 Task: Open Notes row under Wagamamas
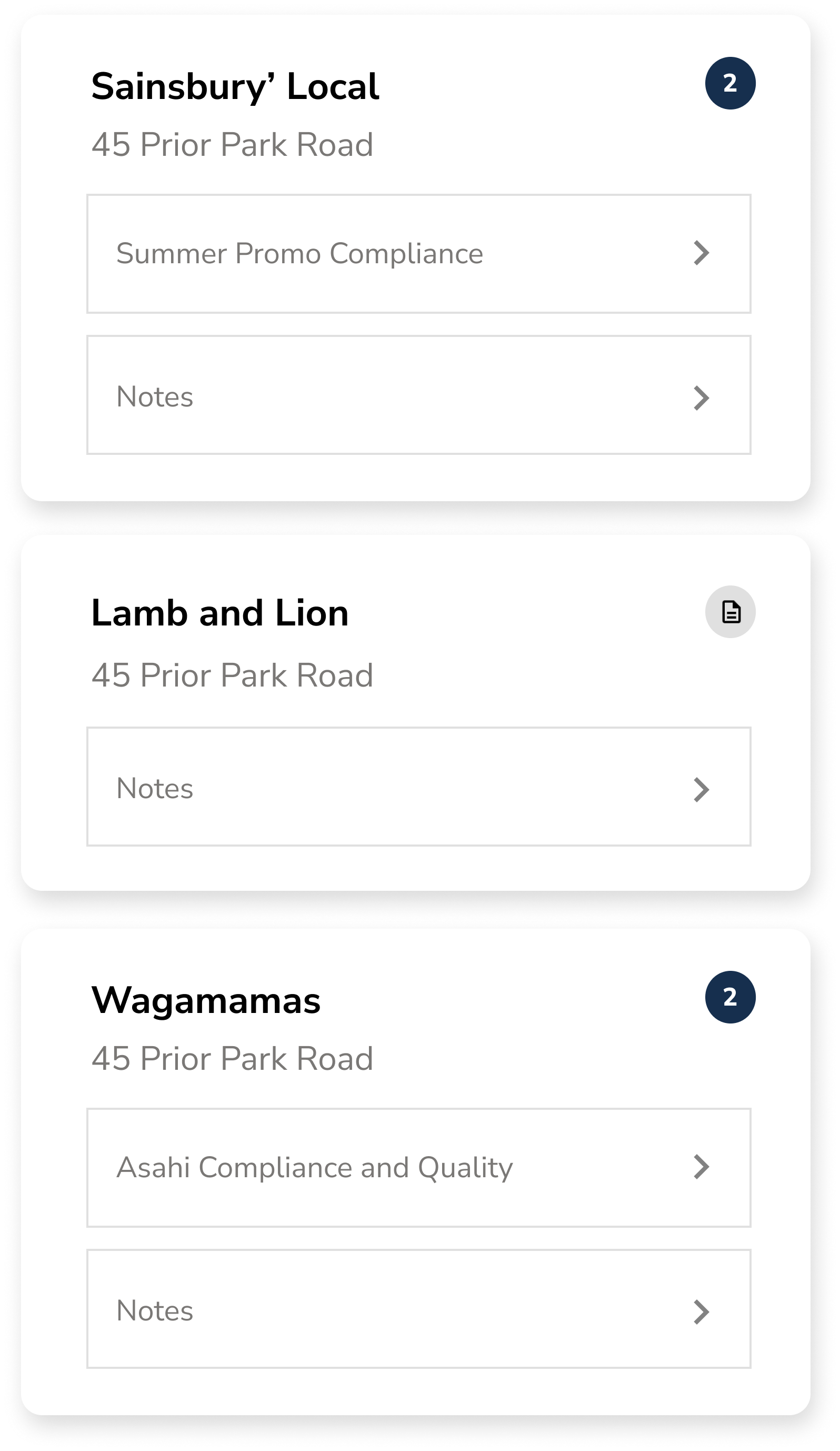(x=418, y=1309)
